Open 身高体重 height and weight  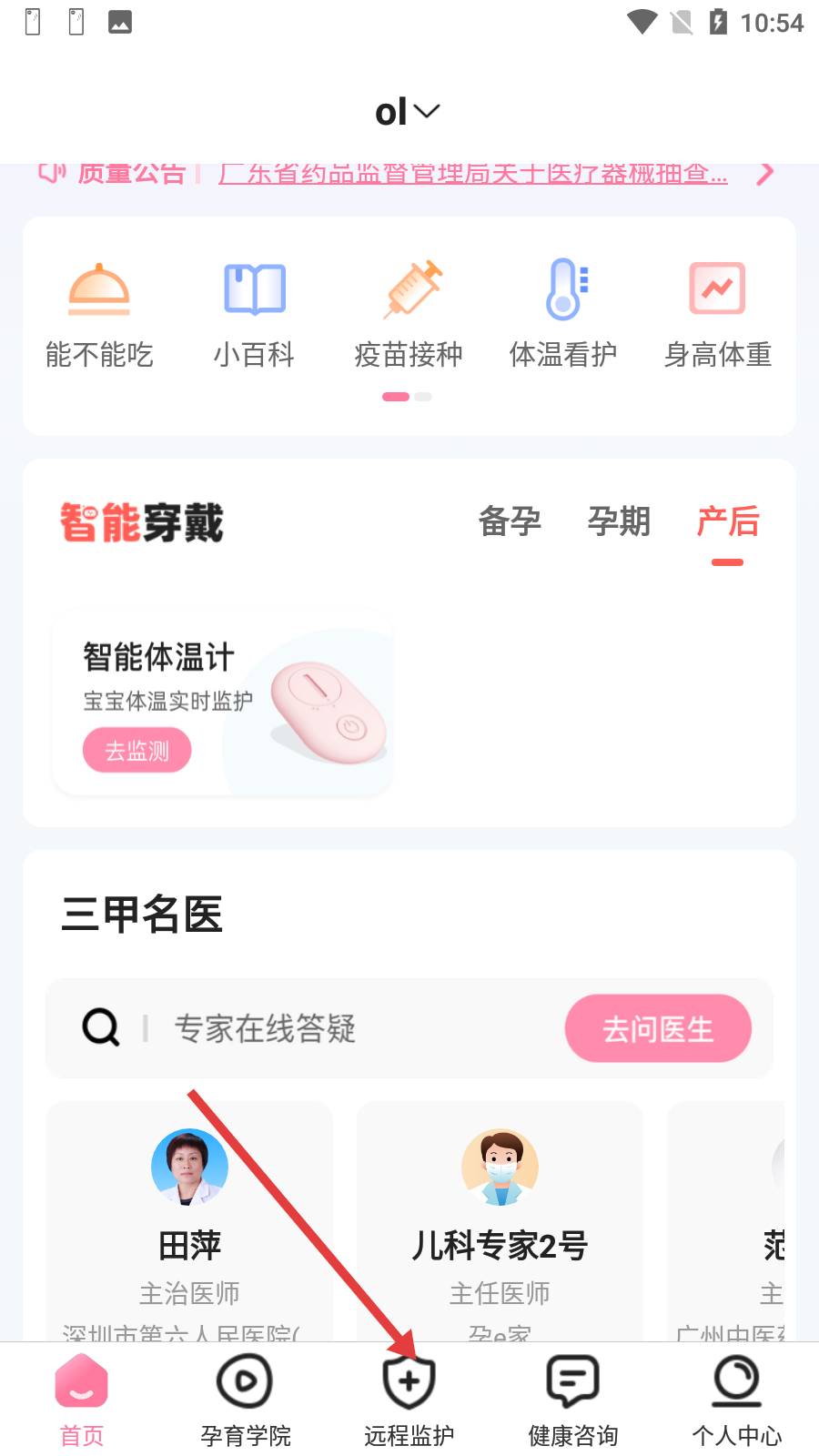[718, 315]
